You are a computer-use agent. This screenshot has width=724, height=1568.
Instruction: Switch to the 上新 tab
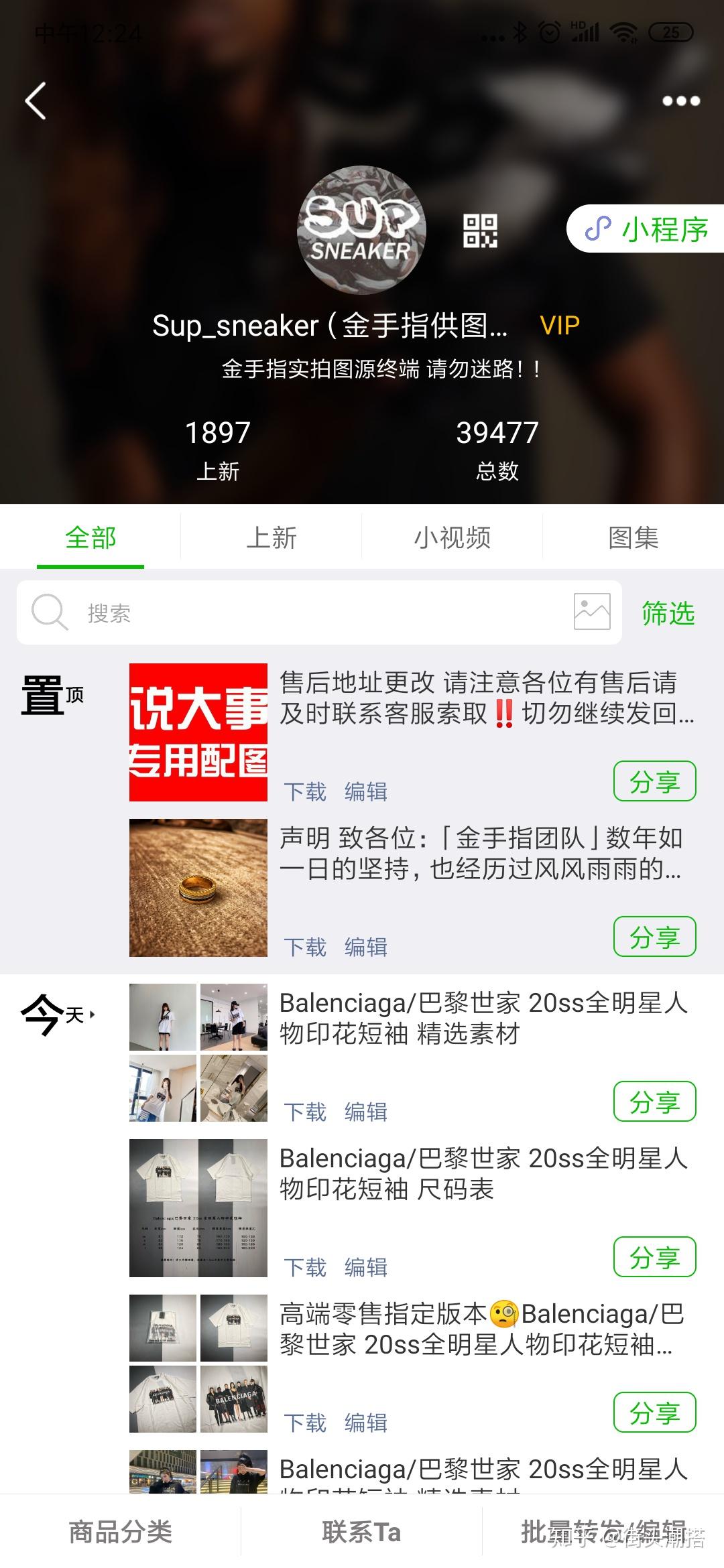click(x=271, y=538)
